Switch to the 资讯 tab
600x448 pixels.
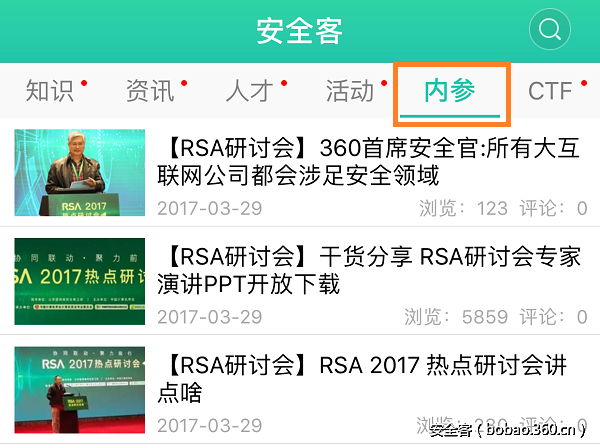coord(150,92)
